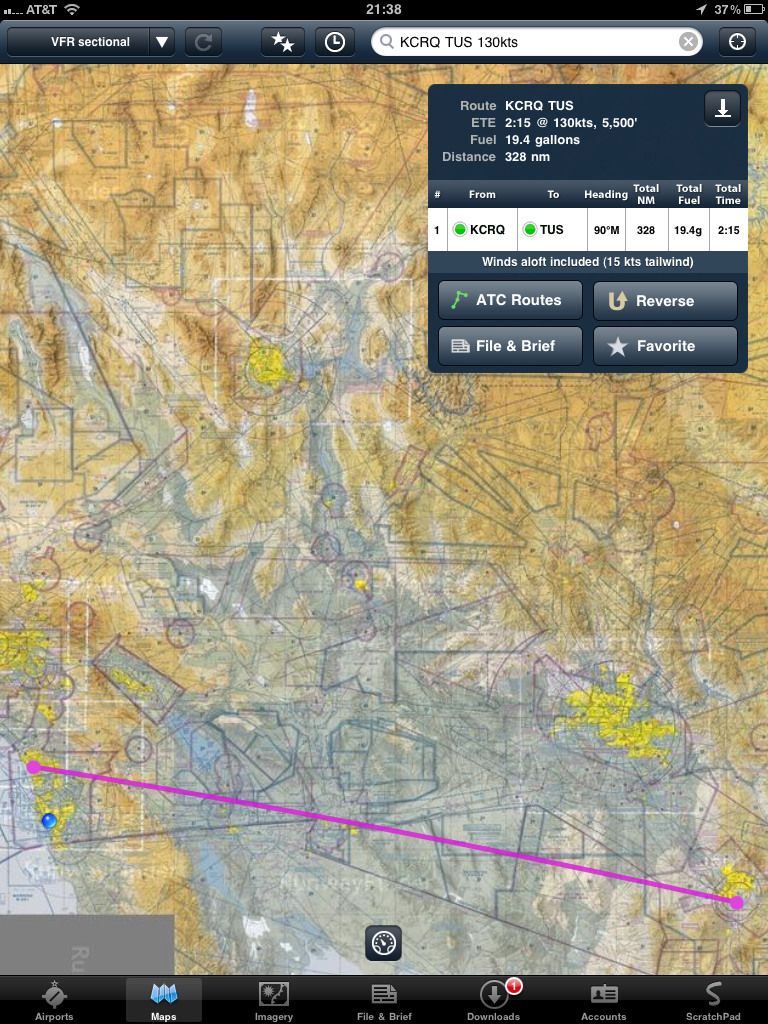Save route as Favorite

tap(665, 346)
